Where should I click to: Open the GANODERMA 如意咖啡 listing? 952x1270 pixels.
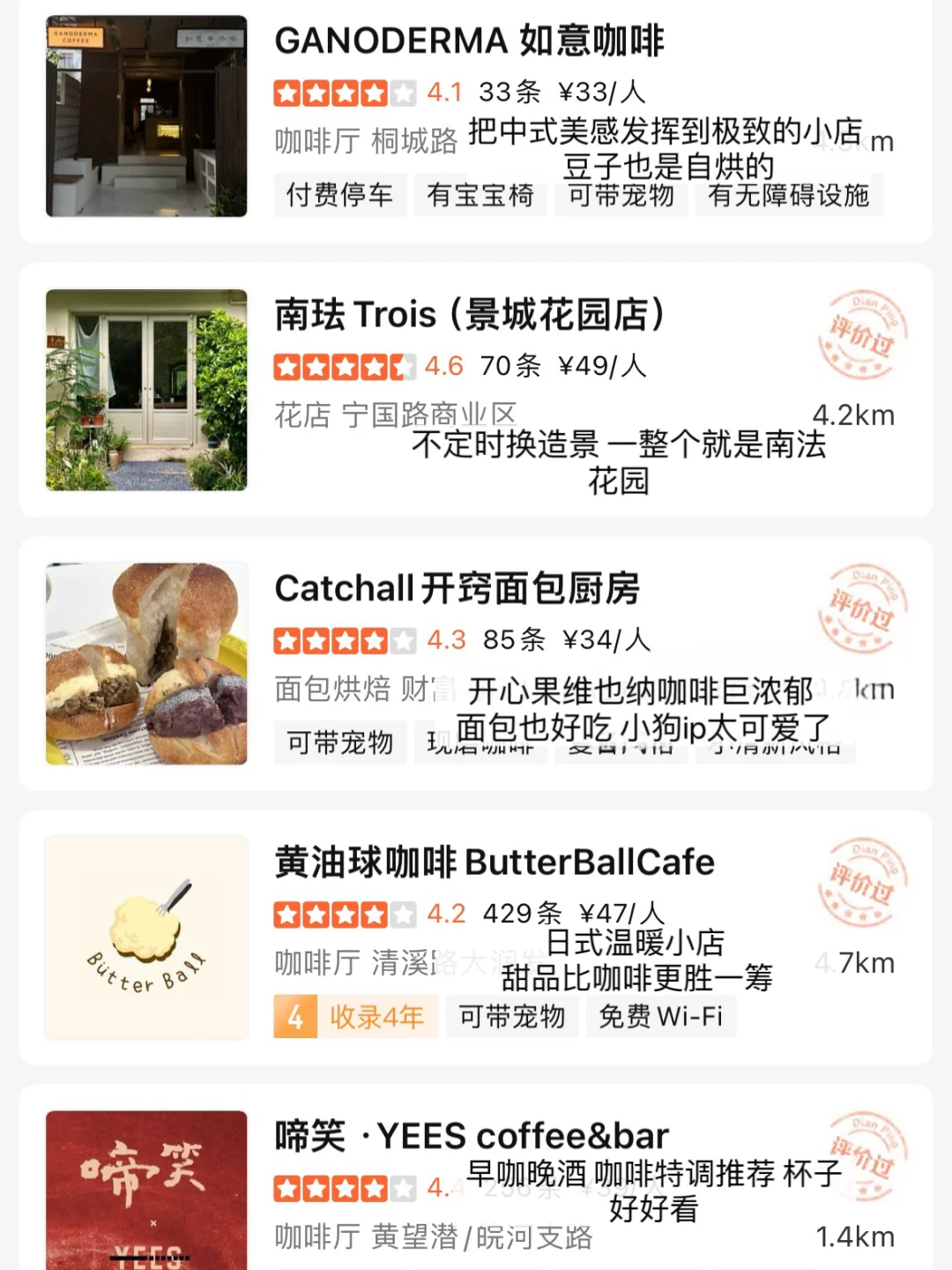click(468, 41)
